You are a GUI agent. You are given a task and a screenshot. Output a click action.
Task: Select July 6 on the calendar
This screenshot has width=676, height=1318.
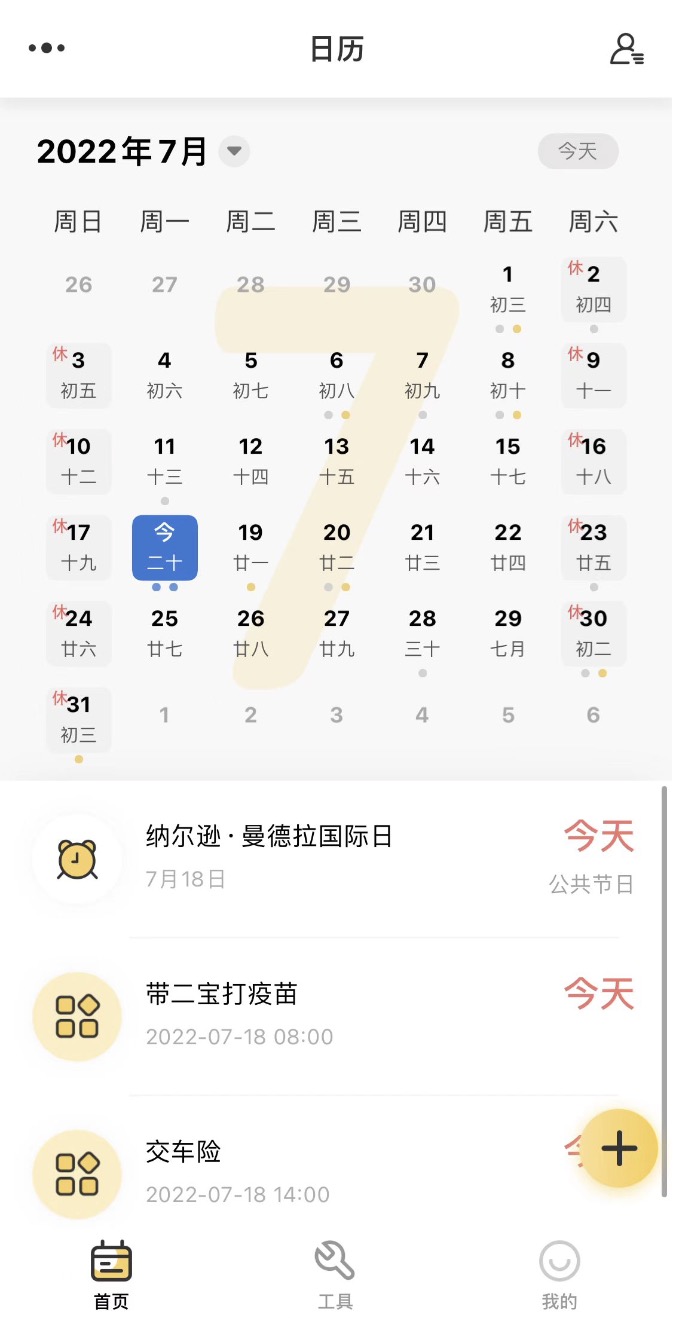coord(337,375)
